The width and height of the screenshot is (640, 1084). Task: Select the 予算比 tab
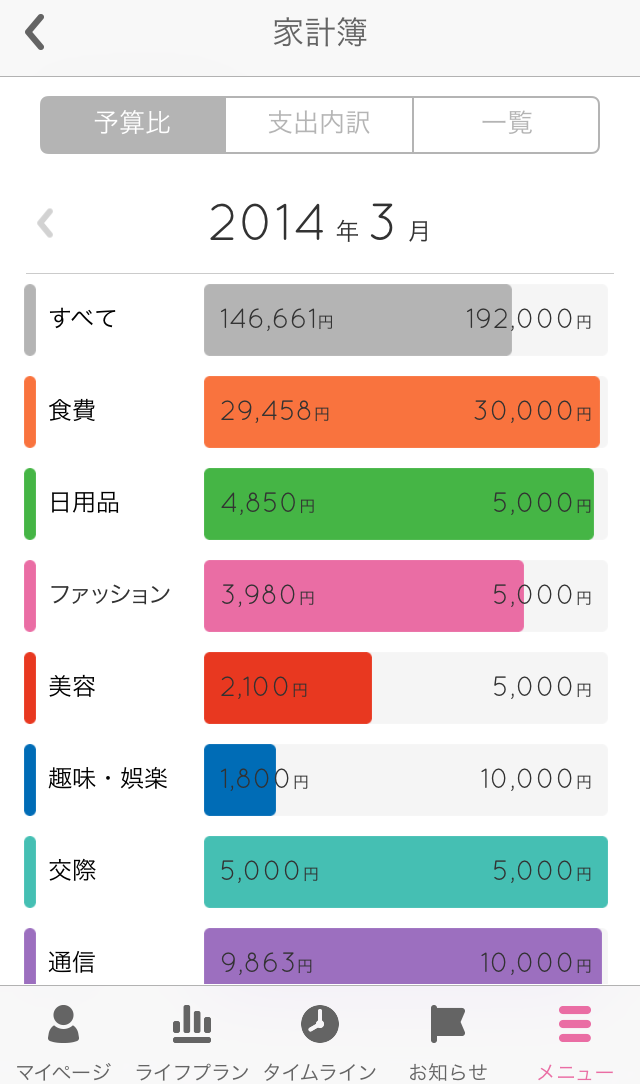pos(133,124)
